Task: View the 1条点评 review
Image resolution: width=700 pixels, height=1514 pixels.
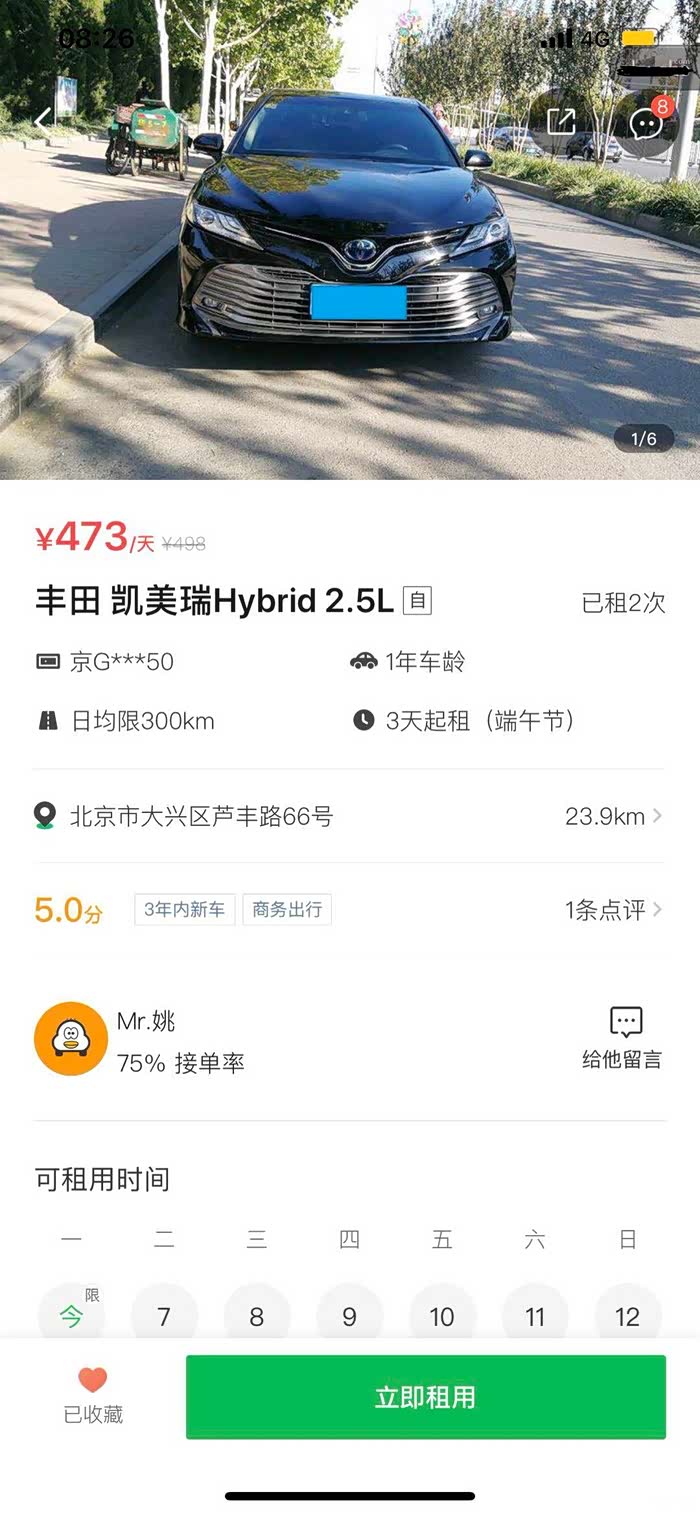Action: coord(612,909)
